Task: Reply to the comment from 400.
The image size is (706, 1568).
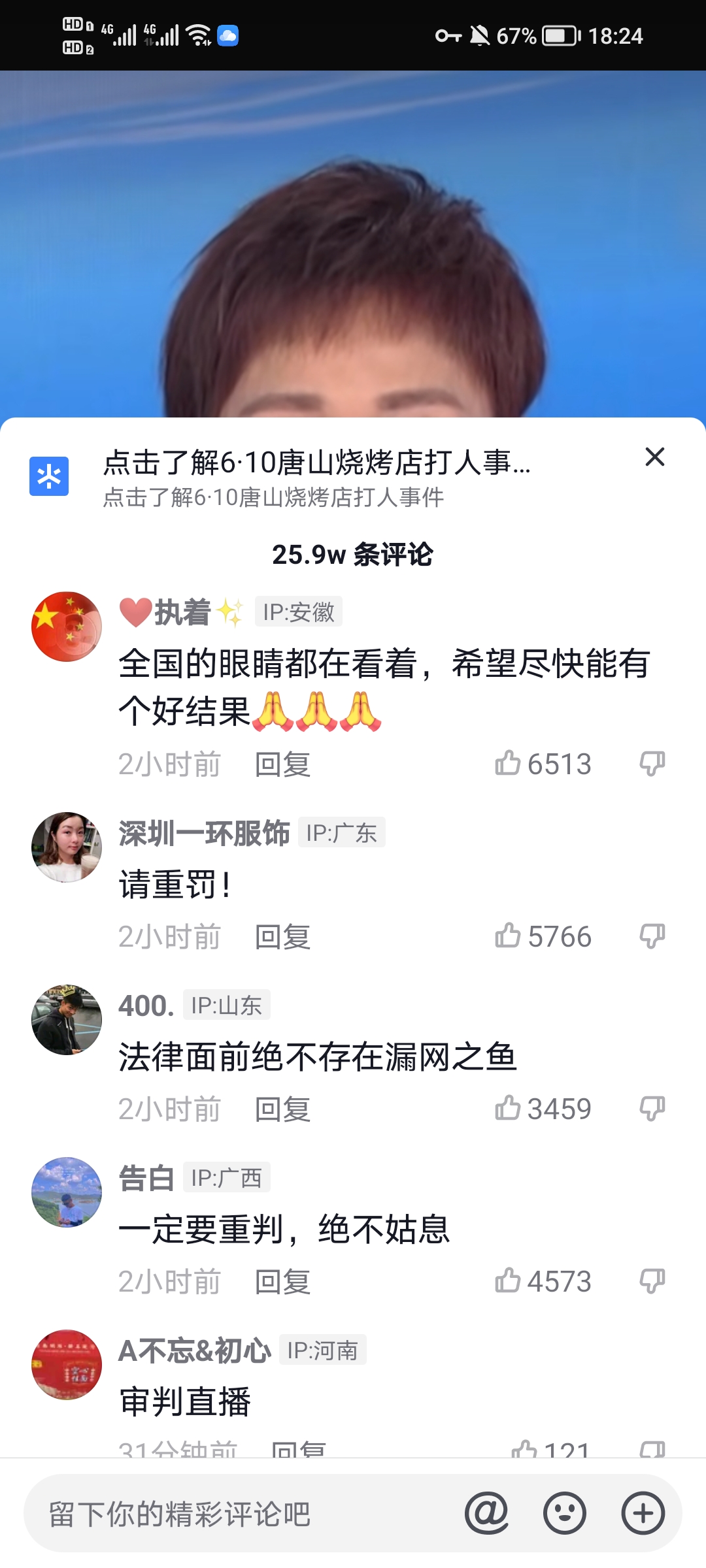Action: click(x=282, y=1109)
